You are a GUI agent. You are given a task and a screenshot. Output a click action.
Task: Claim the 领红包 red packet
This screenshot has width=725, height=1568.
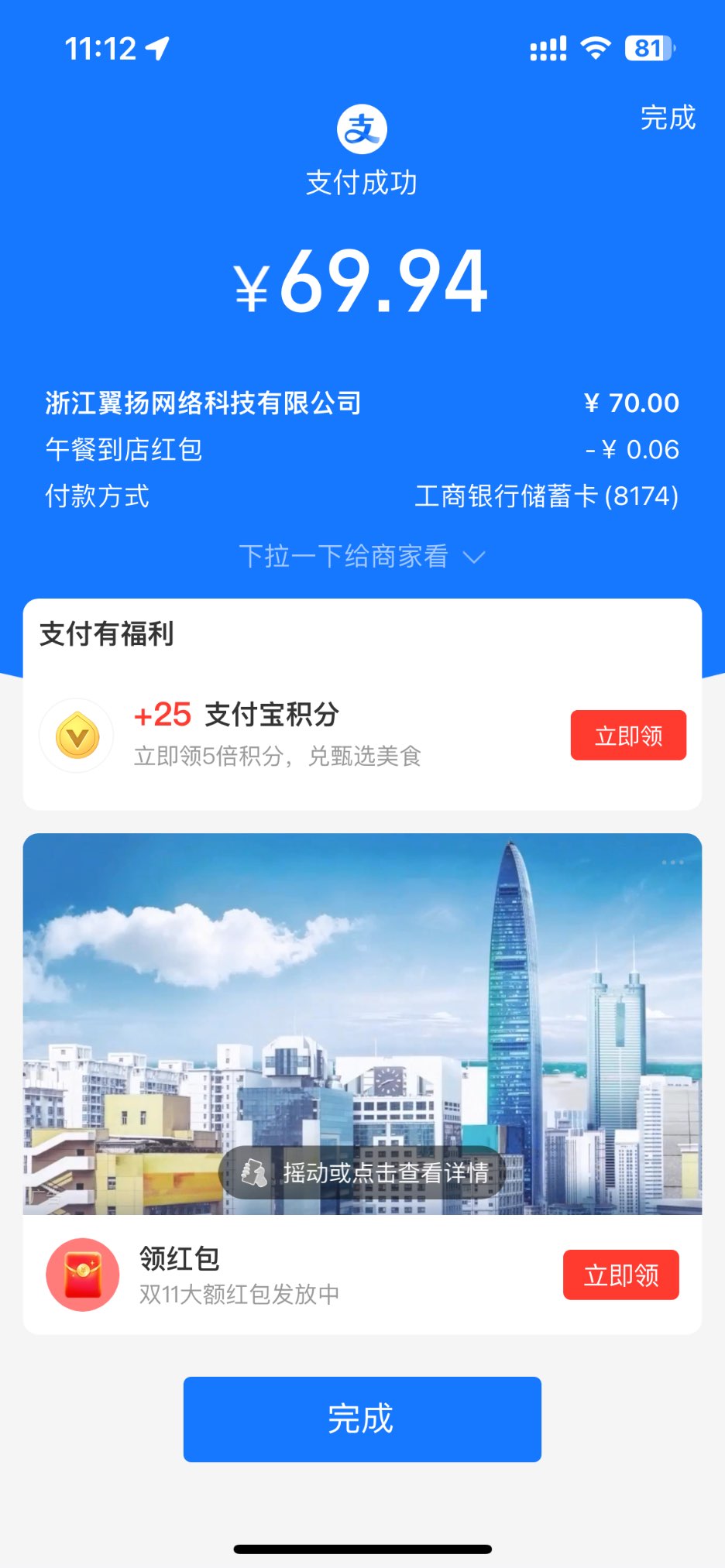620,1275
